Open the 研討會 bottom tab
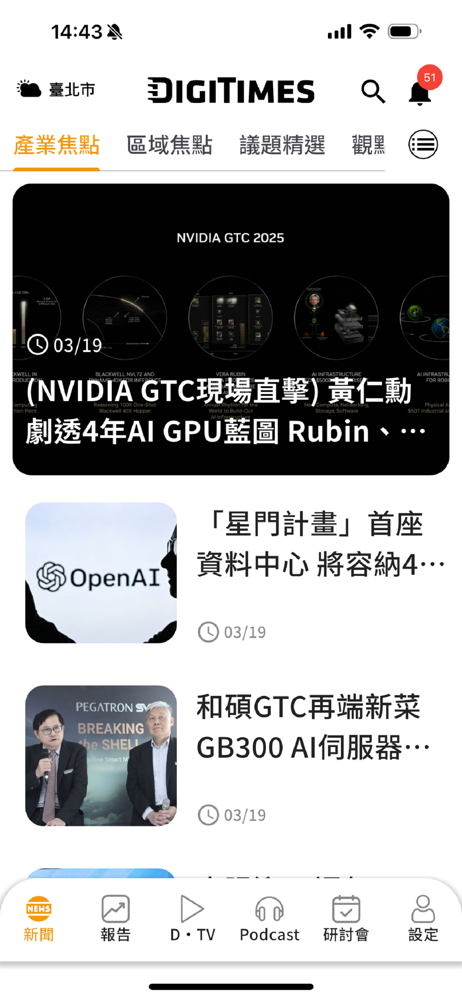Viewport: 462px width, 1000px height. (x=346, y=919)
